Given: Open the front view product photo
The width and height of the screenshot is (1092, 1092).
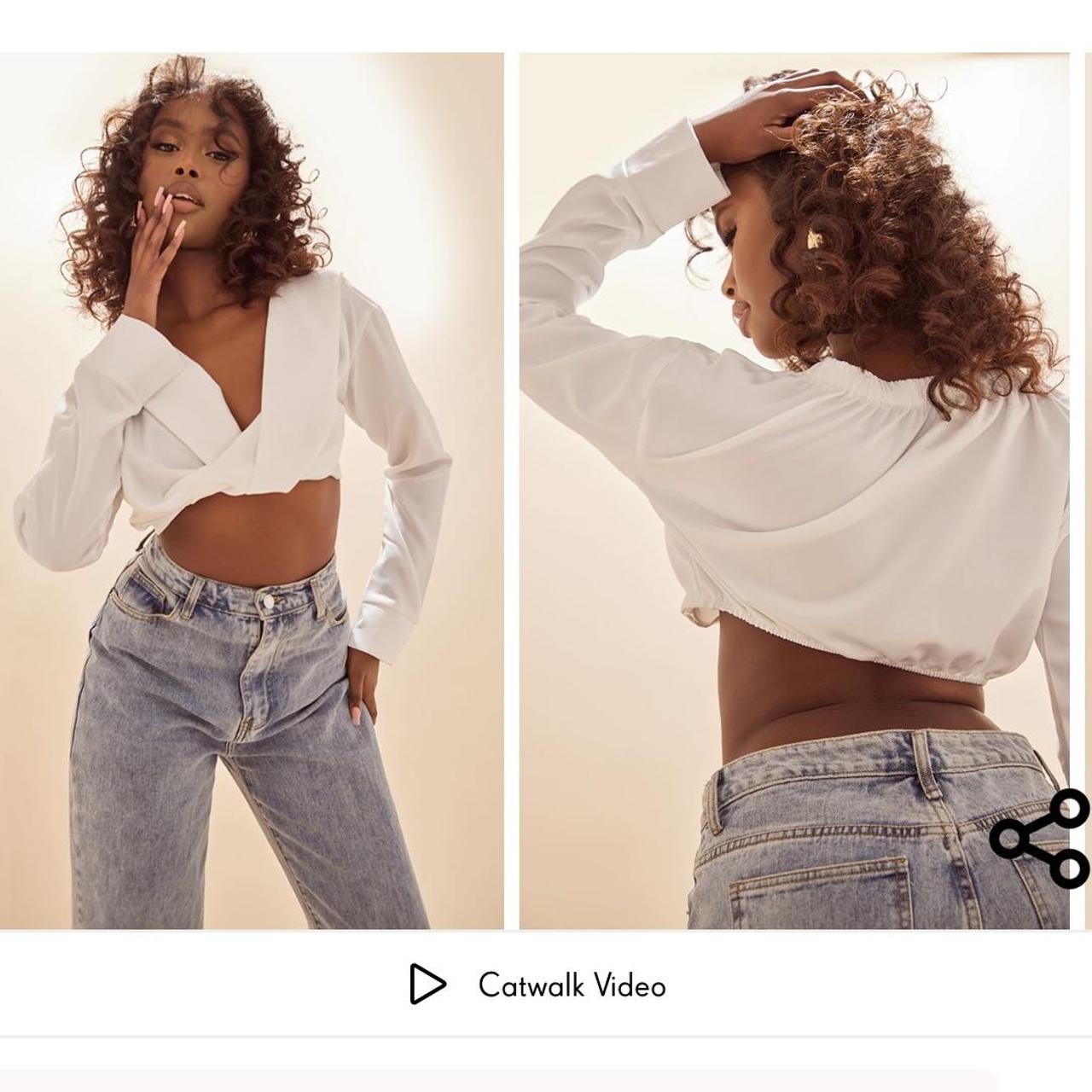Looking at the screenshot, I should [x=252, y=491].
